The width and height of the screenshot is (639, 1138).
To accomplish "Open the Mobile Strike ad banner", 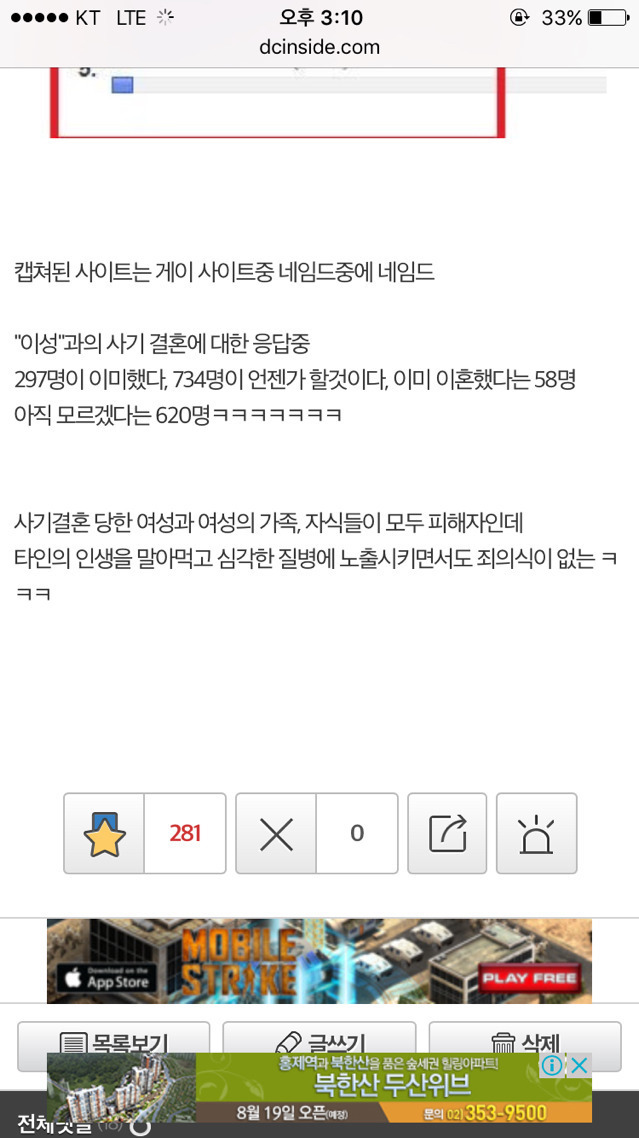I will pos(319,961).
